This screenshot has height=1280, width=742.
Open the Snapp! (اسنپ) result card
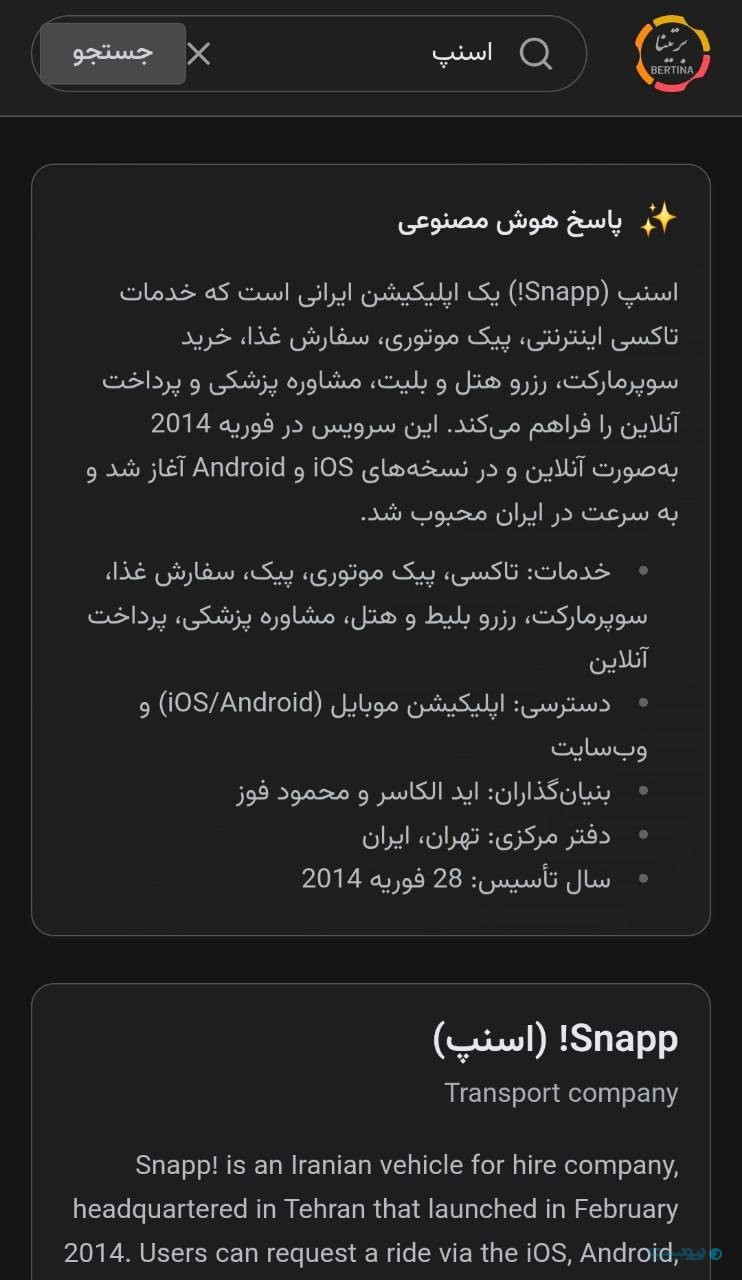tap(555, 1040)
